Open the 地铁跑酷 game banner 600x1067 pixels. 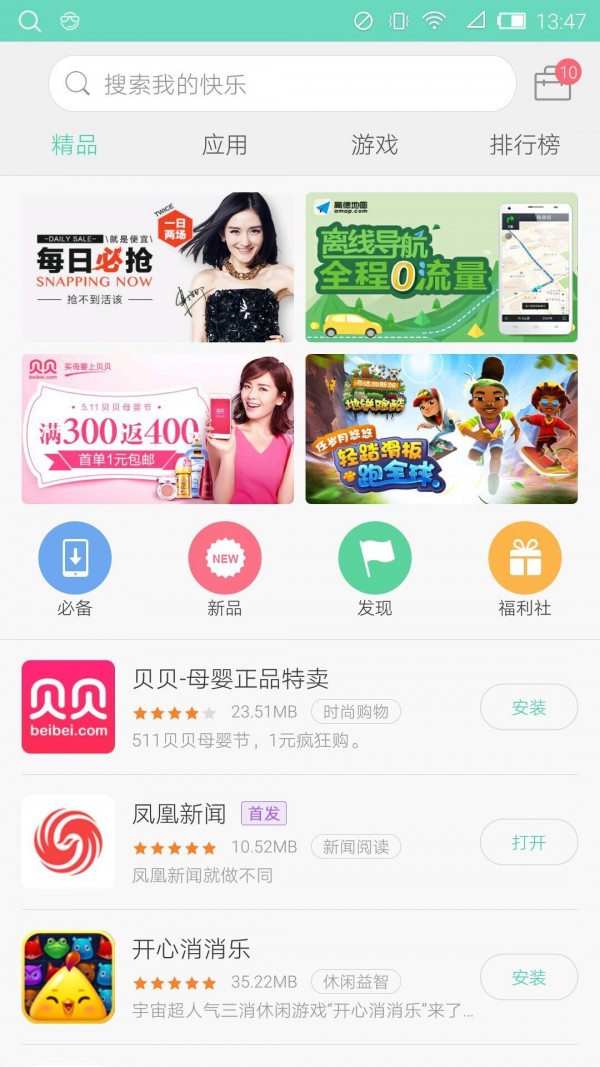tap(441, 429)
